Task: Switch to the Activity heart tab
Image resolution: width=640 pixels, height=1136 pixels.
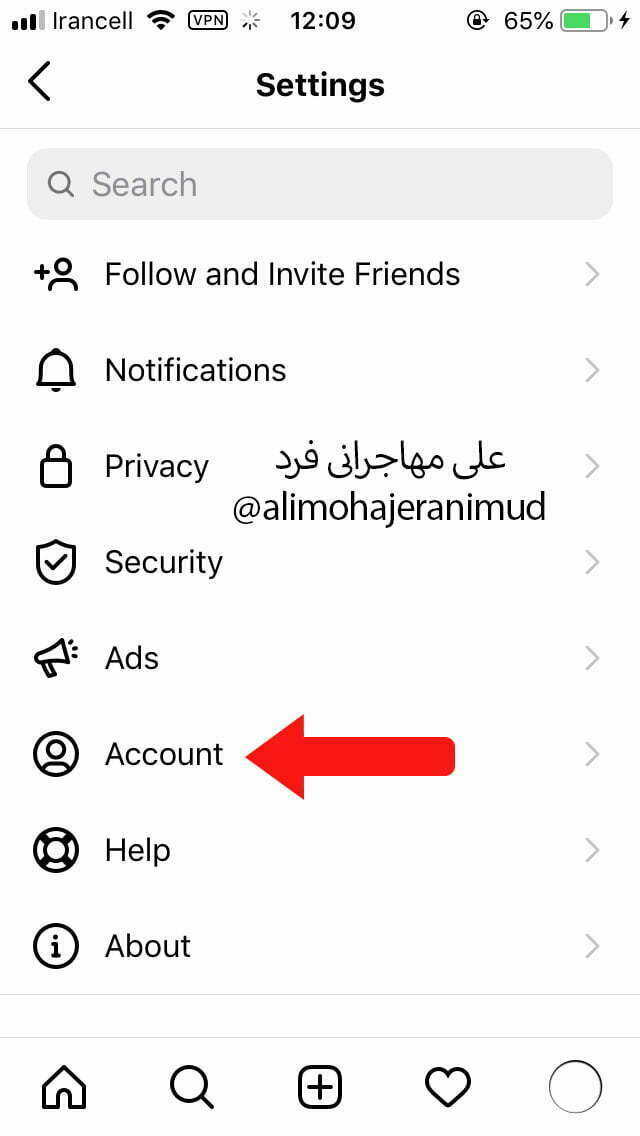Action: 447,1086
